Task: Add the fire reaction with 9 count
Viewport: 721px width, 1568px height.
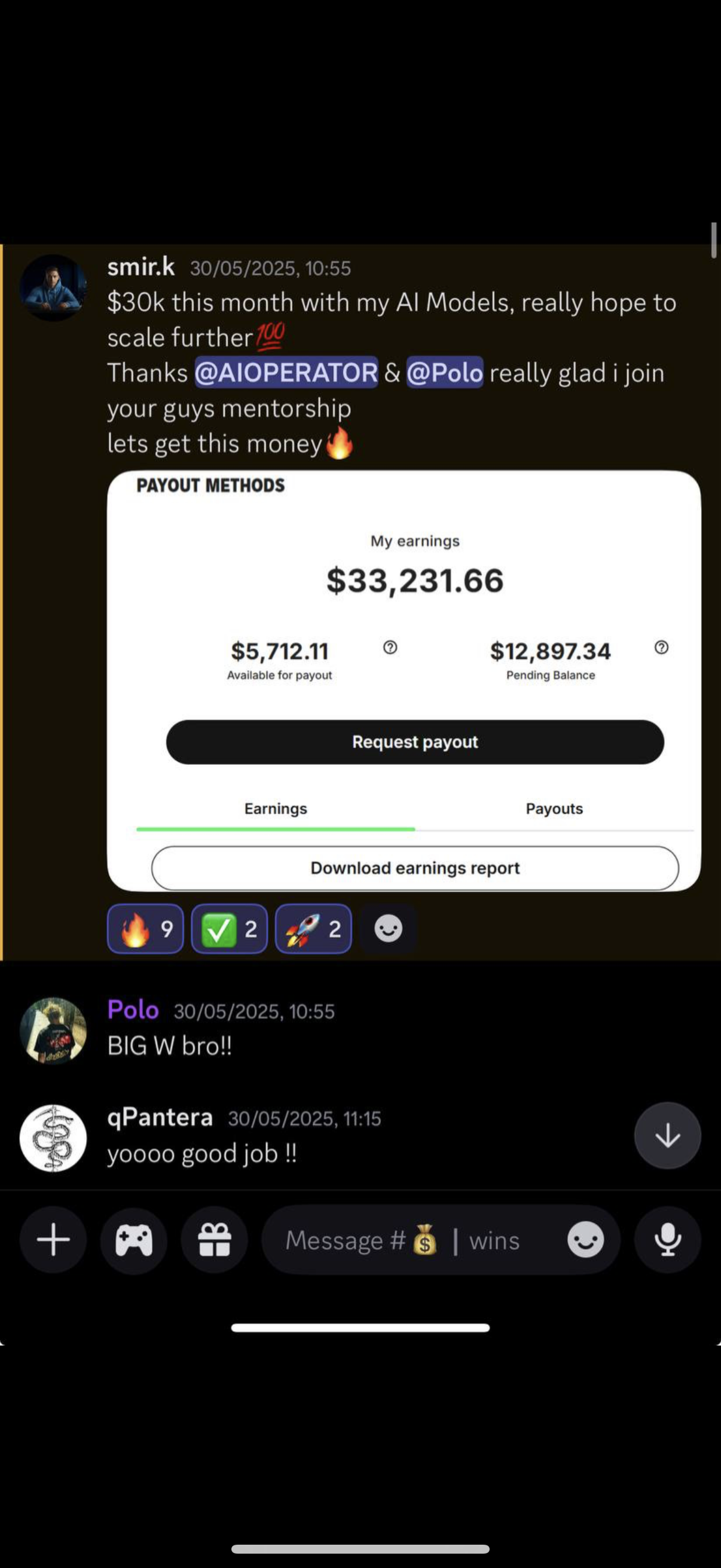Action: pyautogui.click(x=145, y=928)
